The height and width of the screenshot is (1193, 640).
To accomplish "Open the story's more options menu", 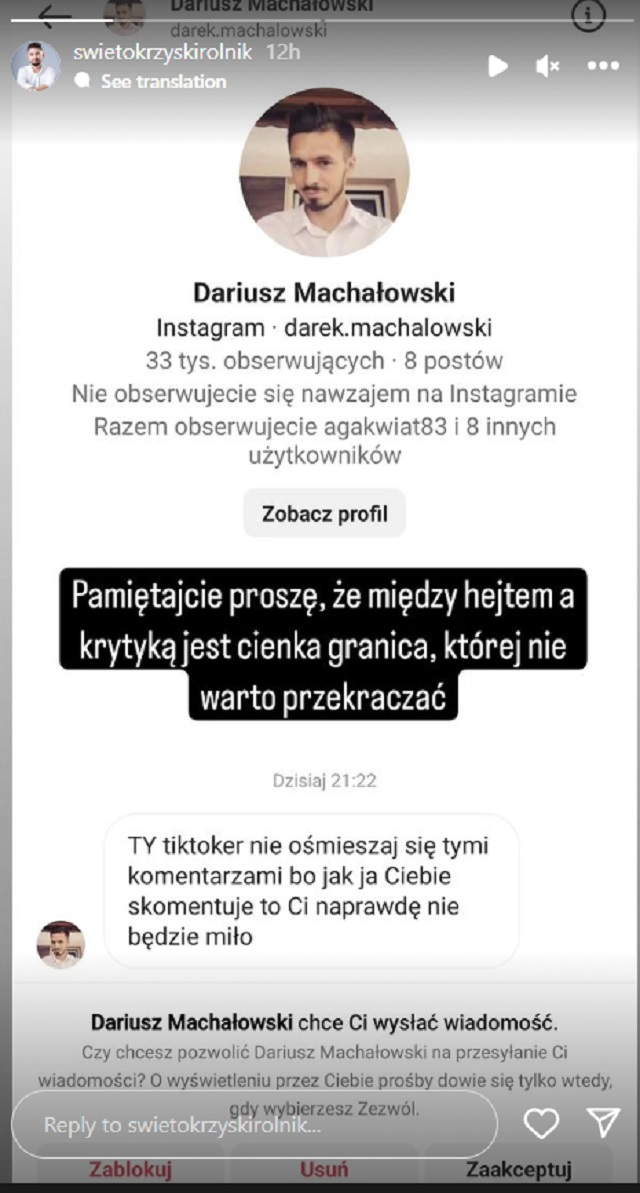I will (x=603, y=66).
